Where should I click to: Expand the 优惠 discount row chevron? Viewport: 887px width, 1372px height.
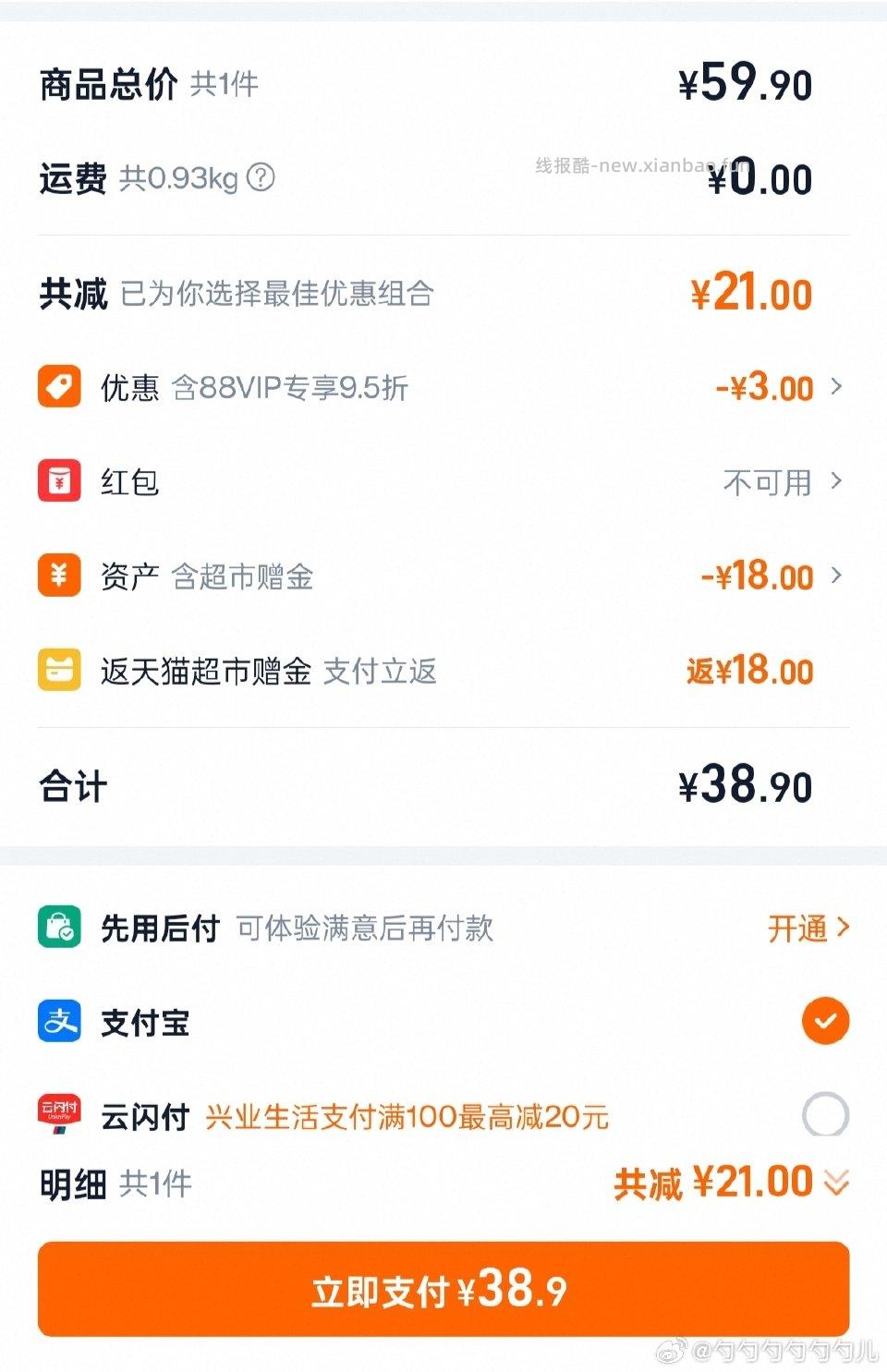[837, 388]
